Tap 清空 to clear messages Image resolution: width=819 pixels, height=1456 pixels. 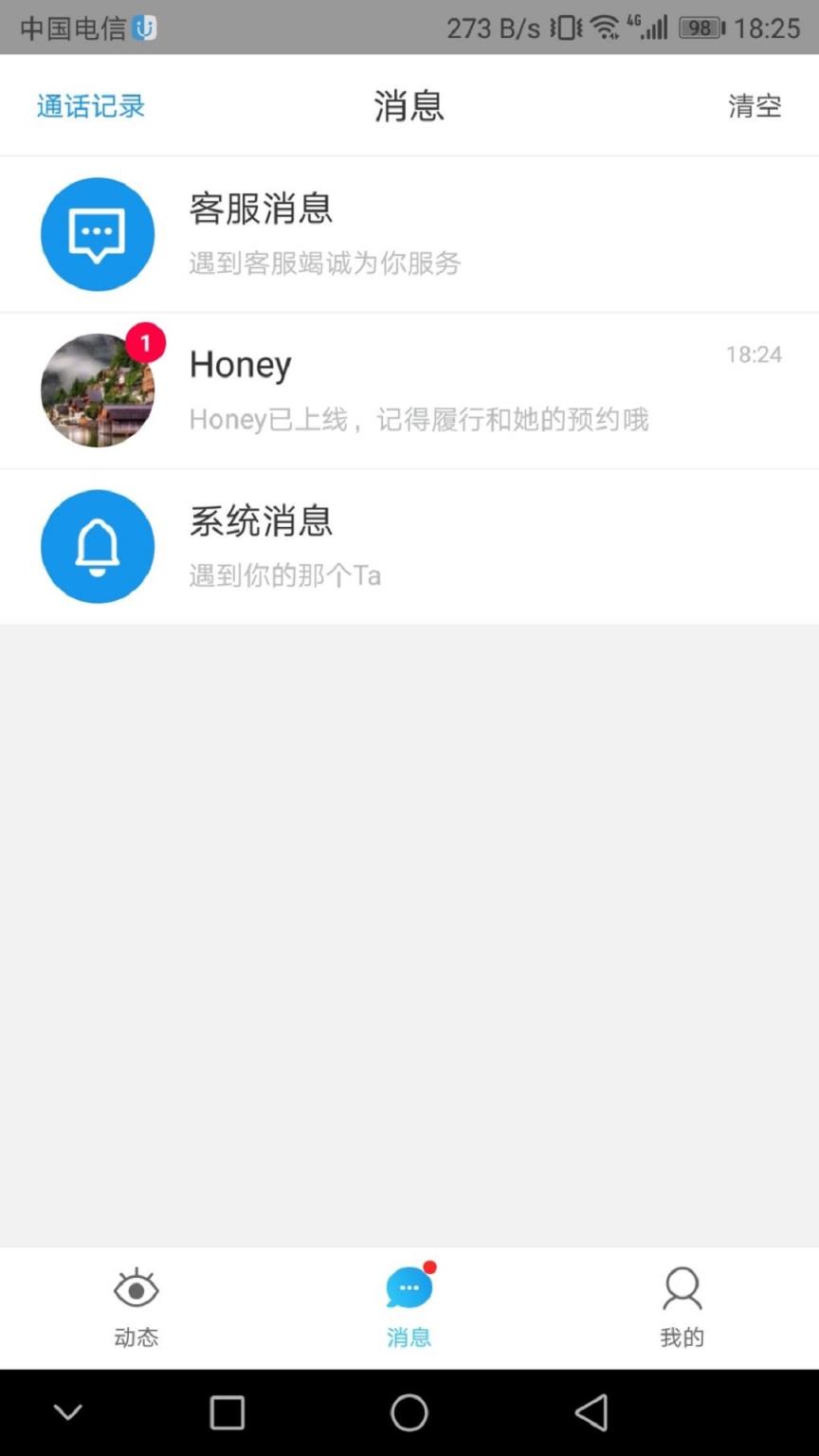pyautogui.click(x=755, y=105)
